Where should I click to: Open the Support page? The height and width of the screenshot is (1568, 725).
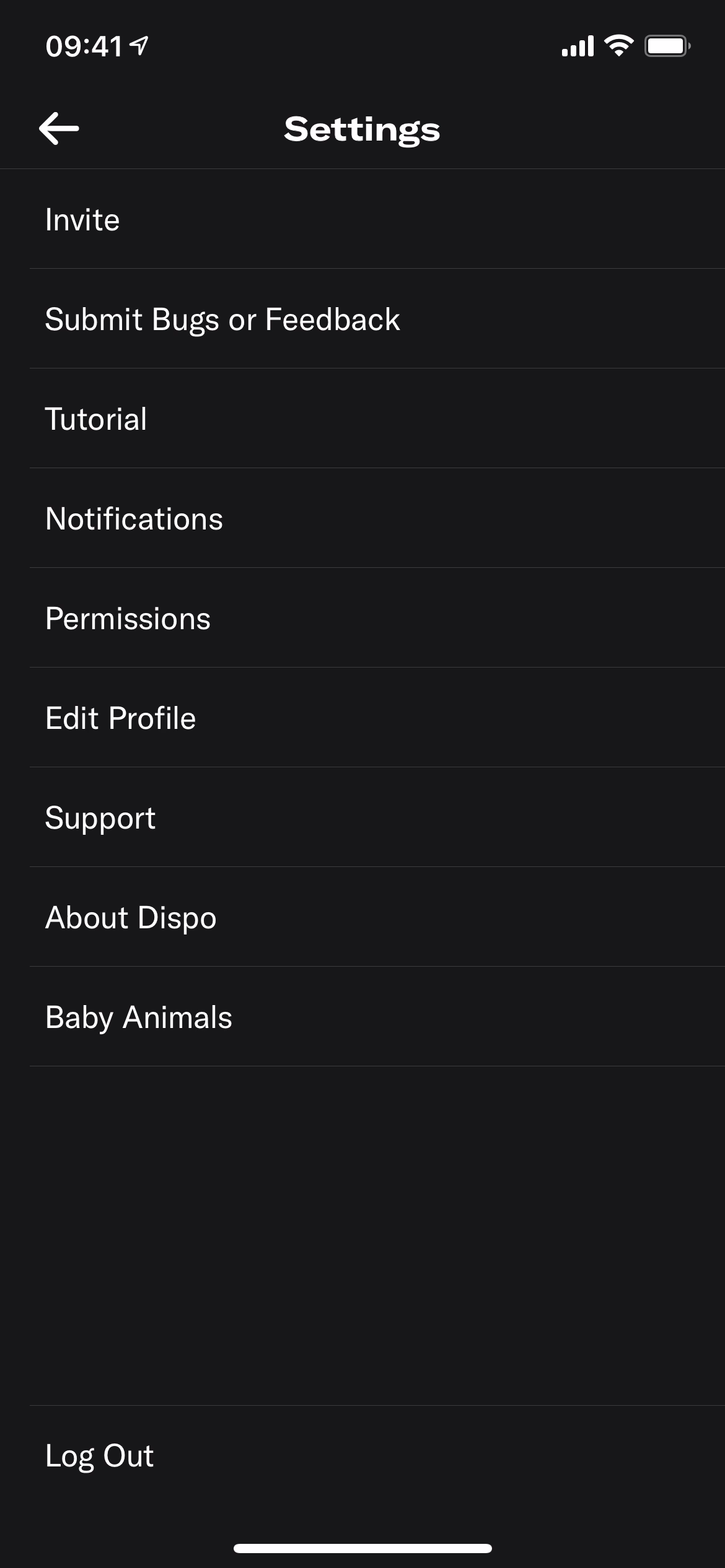click(x=100, y=817)
